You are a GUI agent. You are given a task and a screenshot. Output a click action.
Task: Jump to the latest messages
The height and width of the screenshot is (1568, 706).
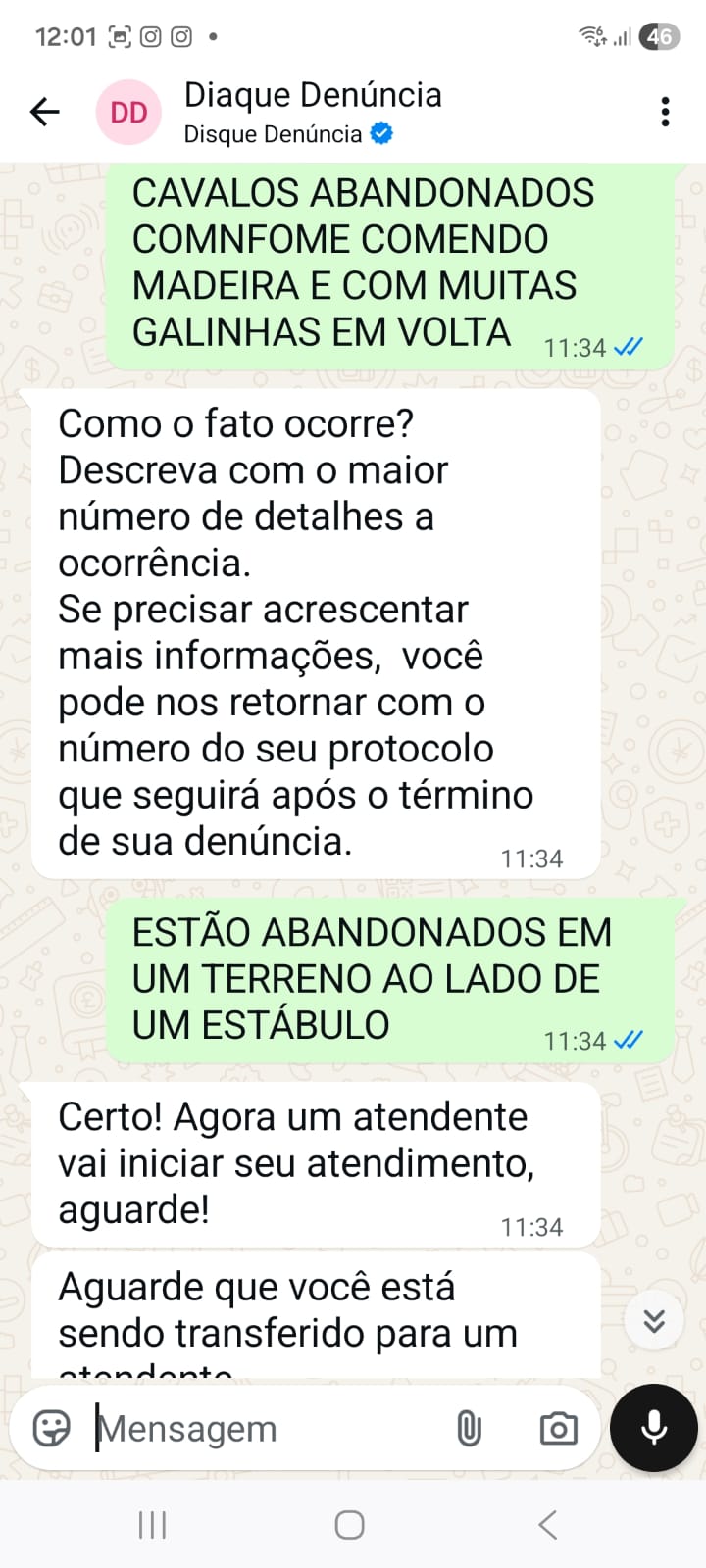tap(654, 1321)
